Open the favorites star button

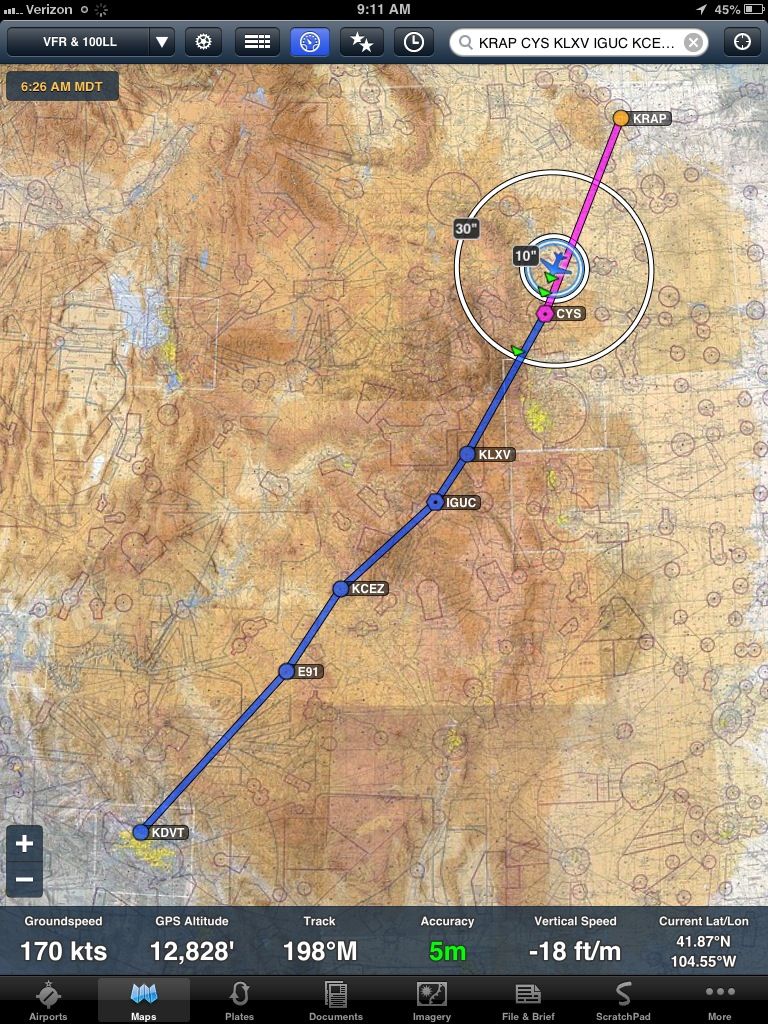click(361, 42)
